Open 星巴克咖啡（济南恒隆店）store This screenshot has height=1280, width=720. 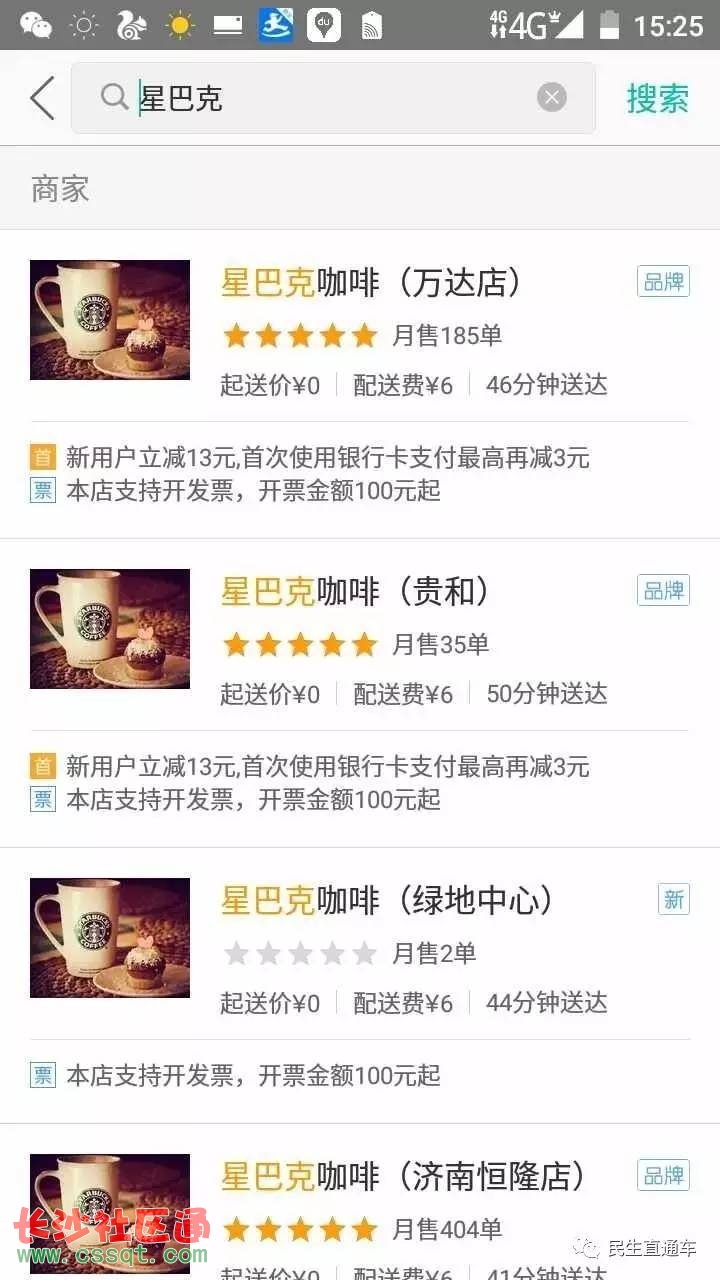click(x=360, y=1202)
